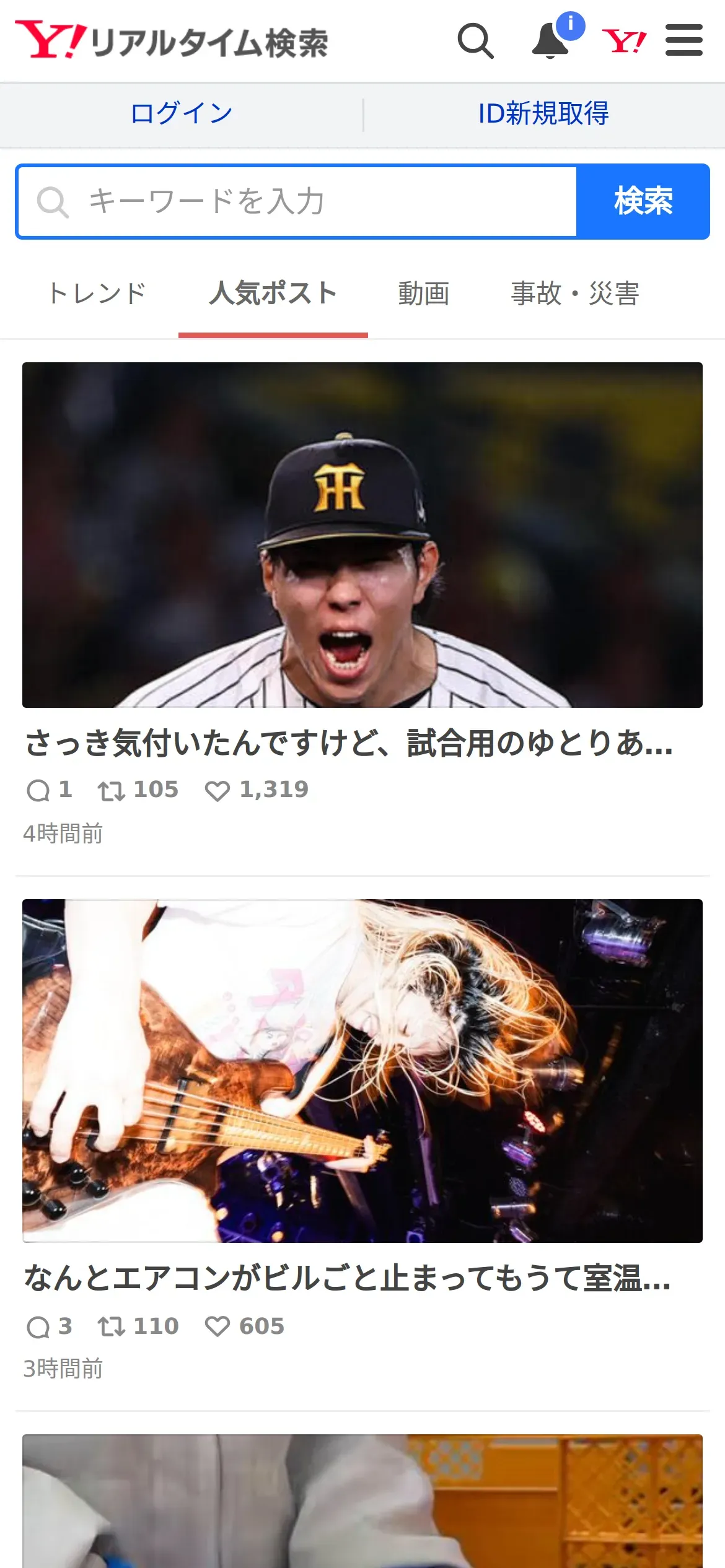Switch to the 動画 tab
This screenshot has height=1568, width=725.
point(423,294)
